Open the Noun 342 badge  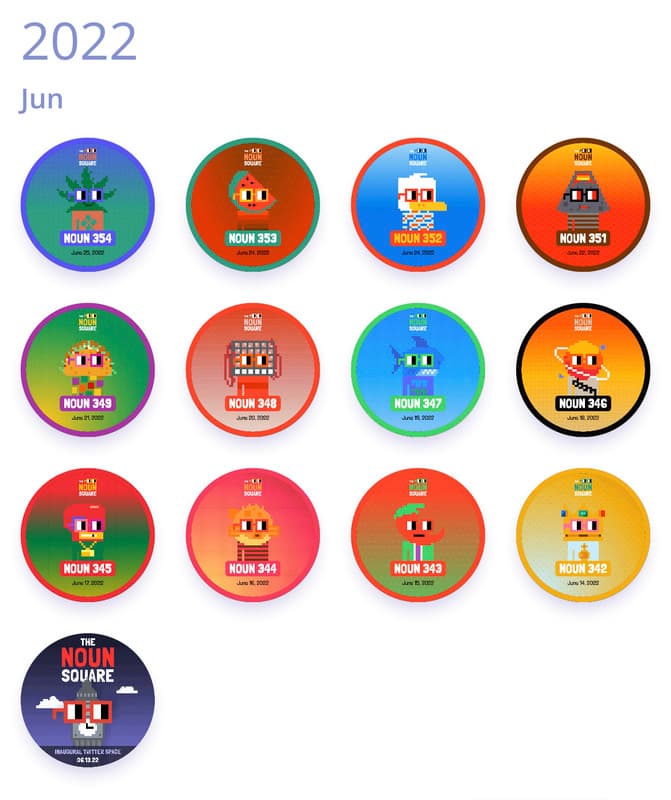tap(582, 534)
